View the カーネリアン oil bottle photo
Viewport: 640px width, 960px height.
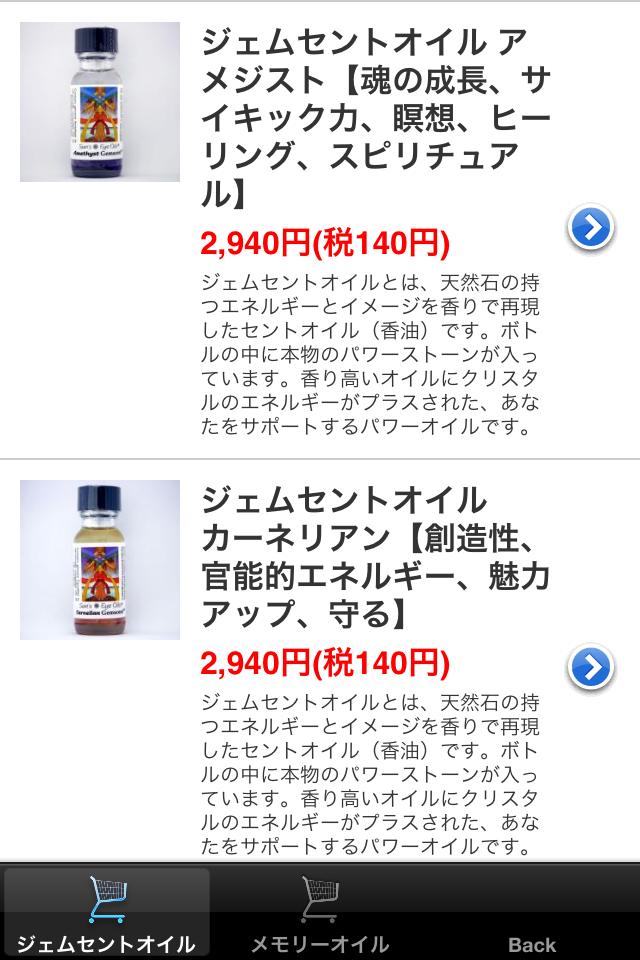point(100,560)
